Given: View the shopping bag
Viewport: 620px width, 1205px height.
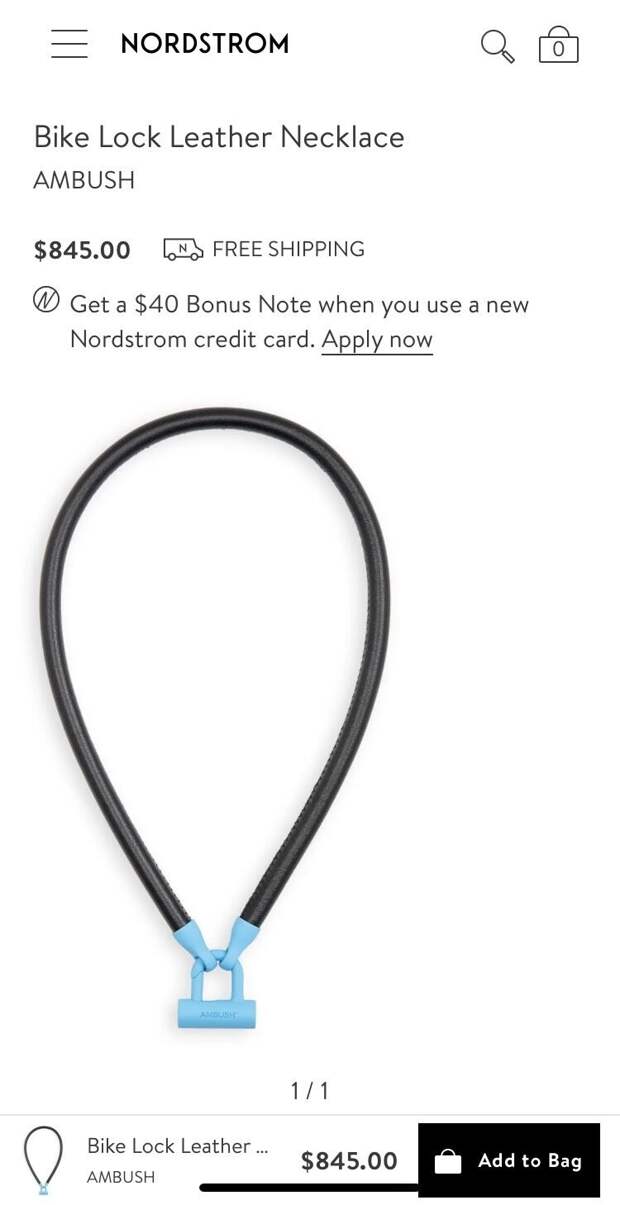Looking at the screenshot, I should tap(558, 45).
